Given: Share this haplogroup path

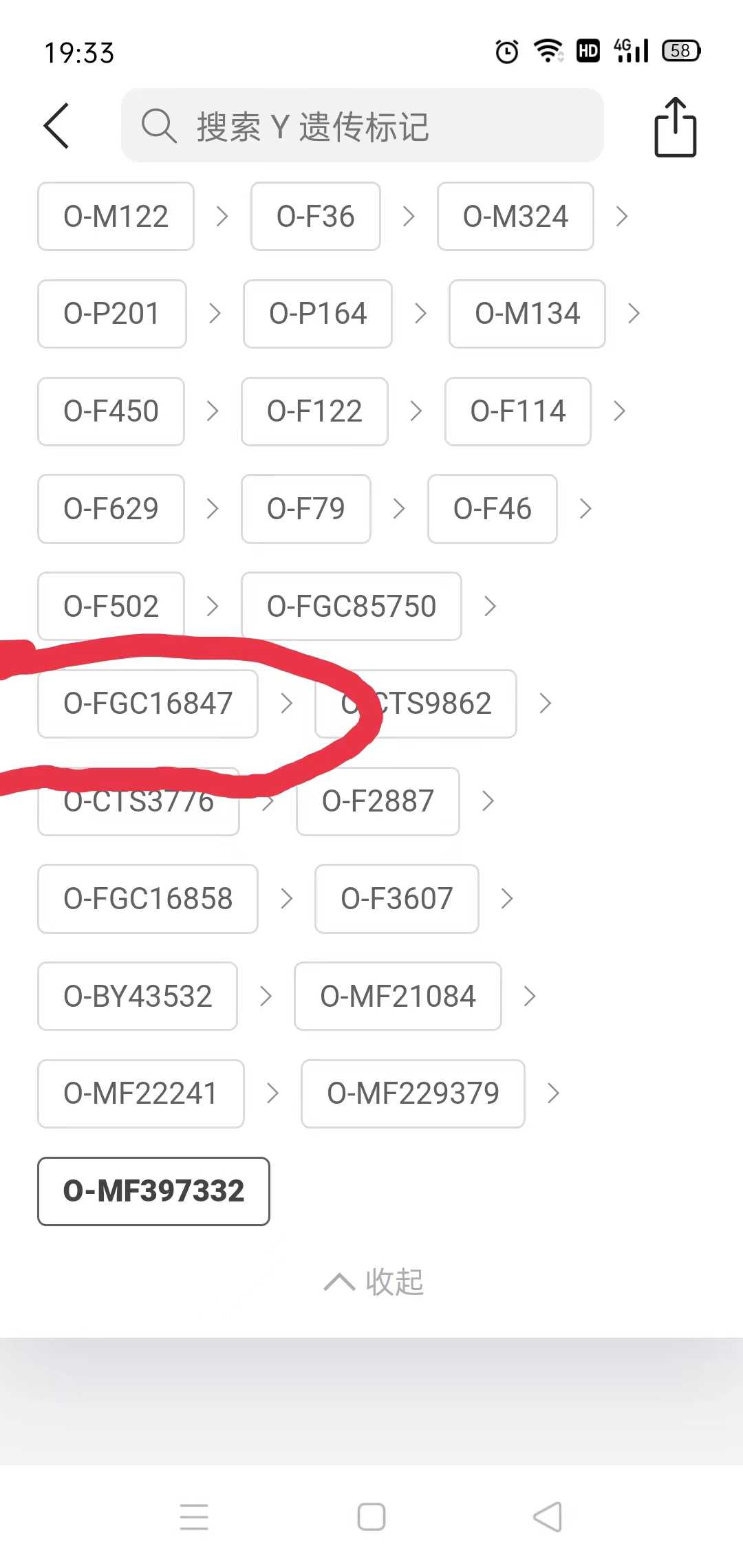Looking at the screenshot, I should (674, 127).
